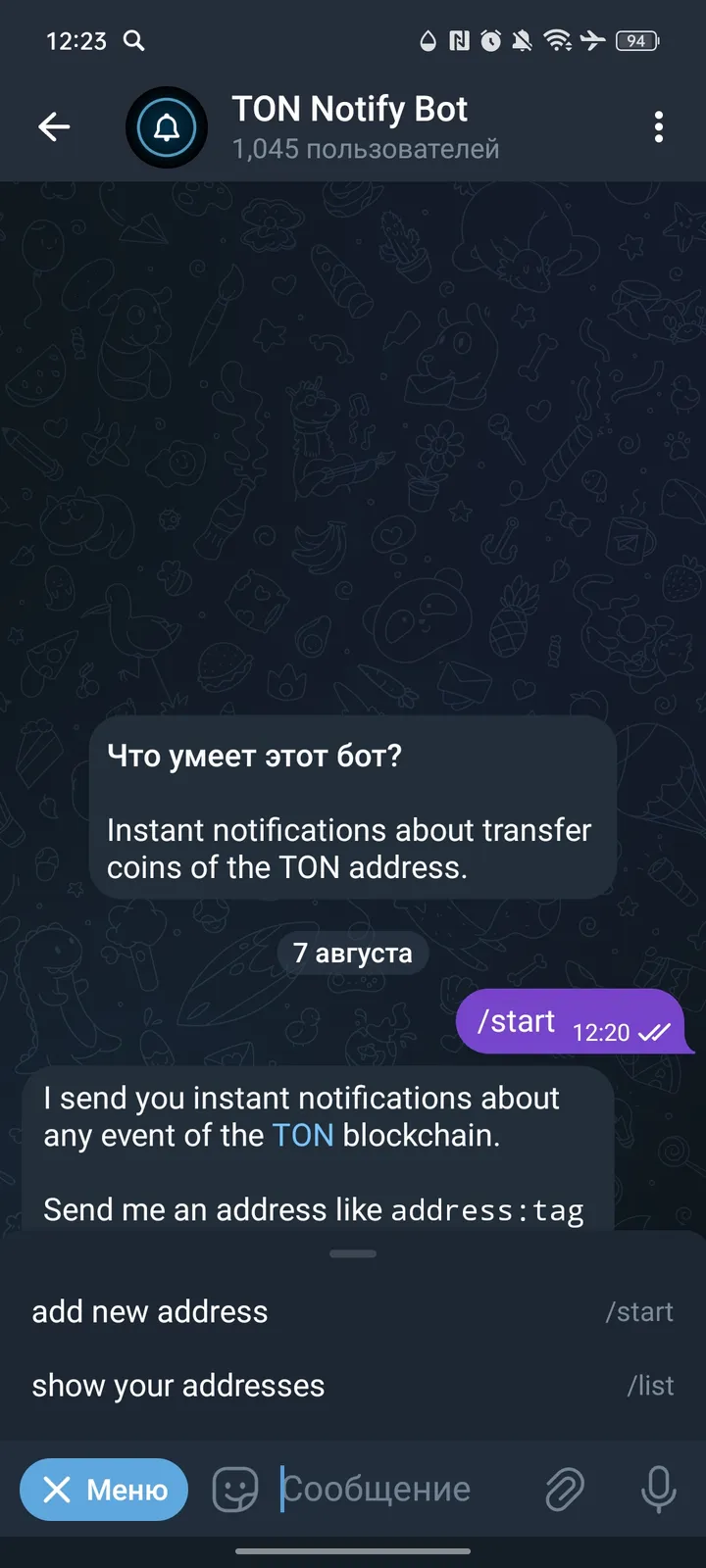Tap "1,045 пользователей" to view bot info
Image resolution: width=706 pixels, height=1568 pixels.
[x=366, y=149]
